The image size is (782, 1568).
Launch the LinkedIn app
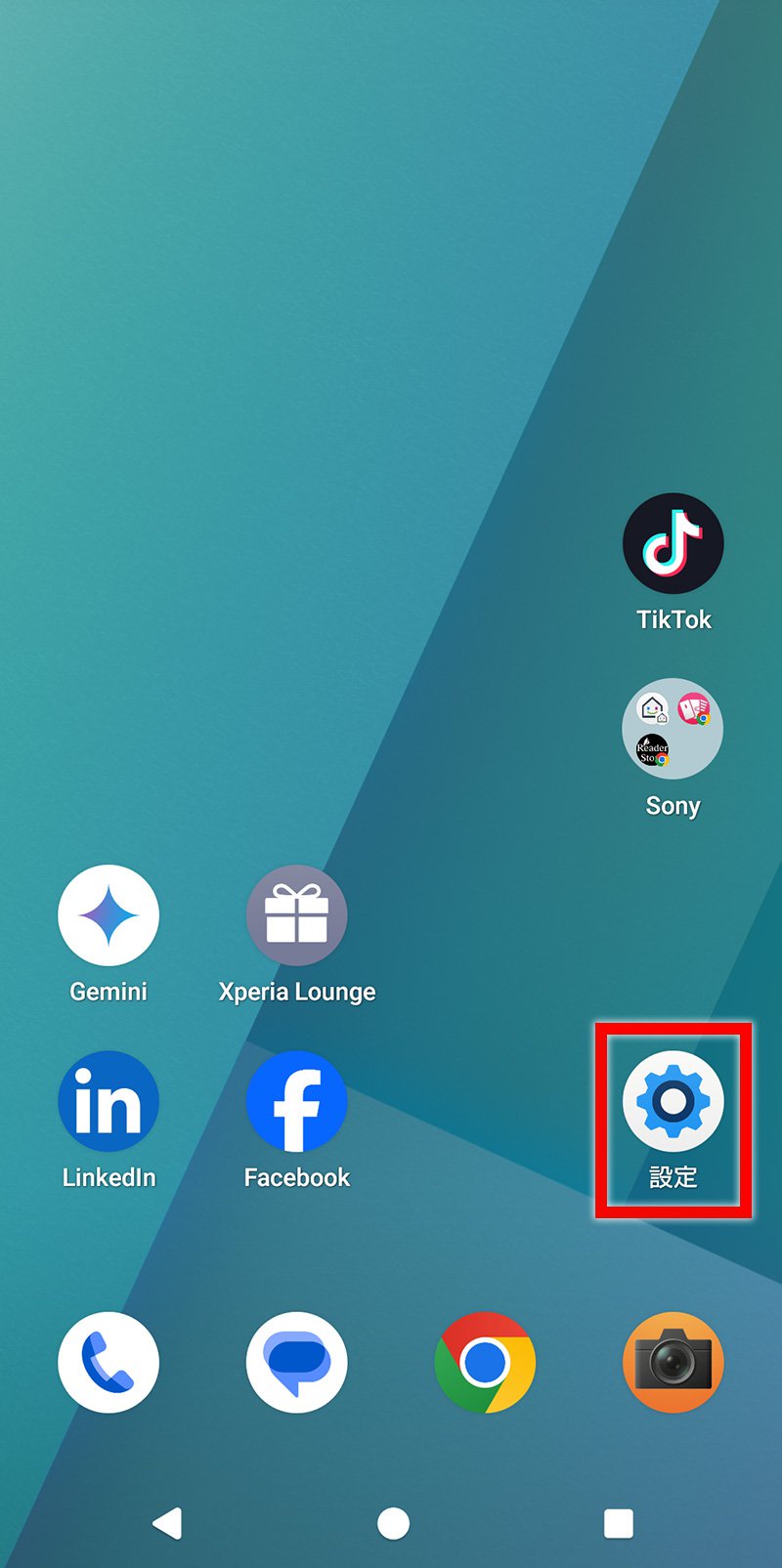pyautogui.click(x=109, y=1102)
